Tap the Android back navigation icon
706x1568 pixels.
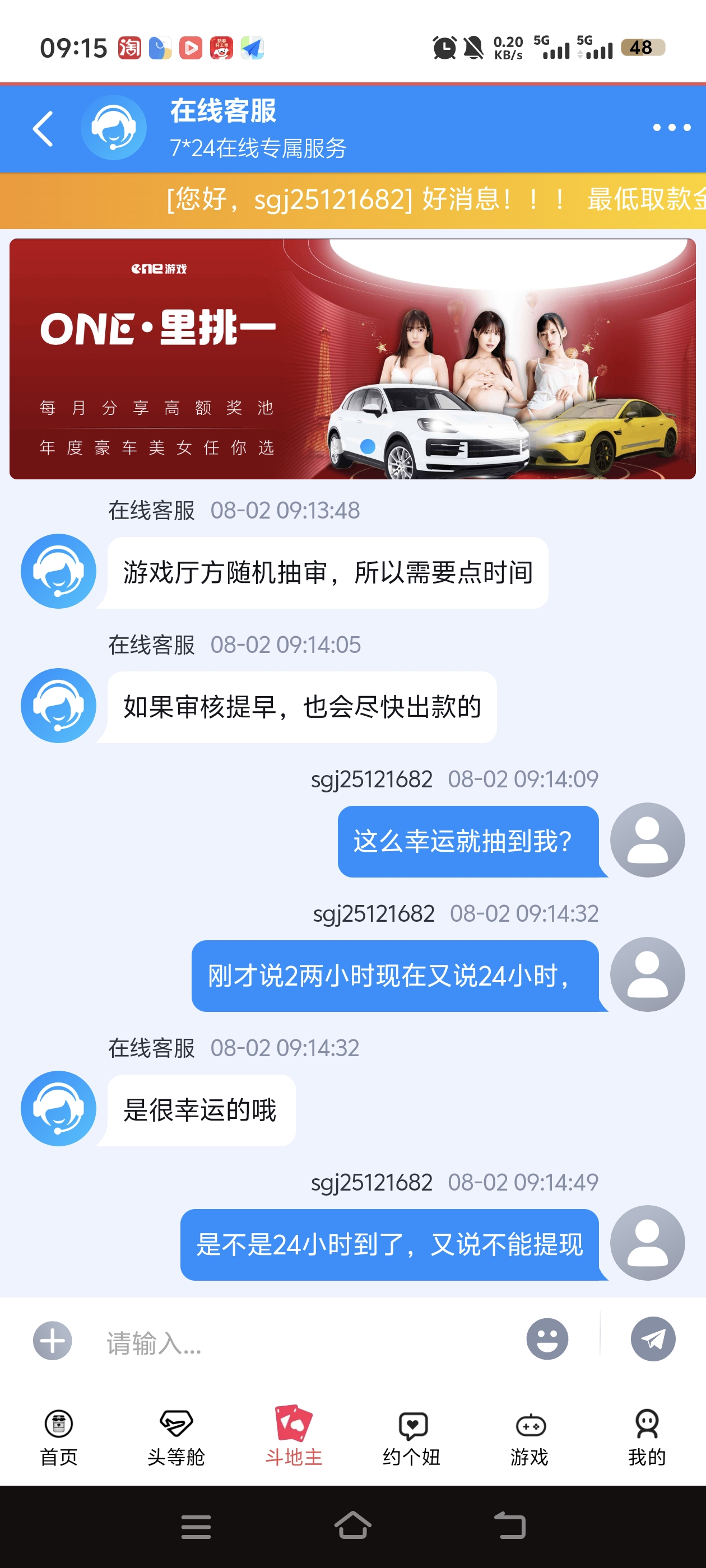512,1528
